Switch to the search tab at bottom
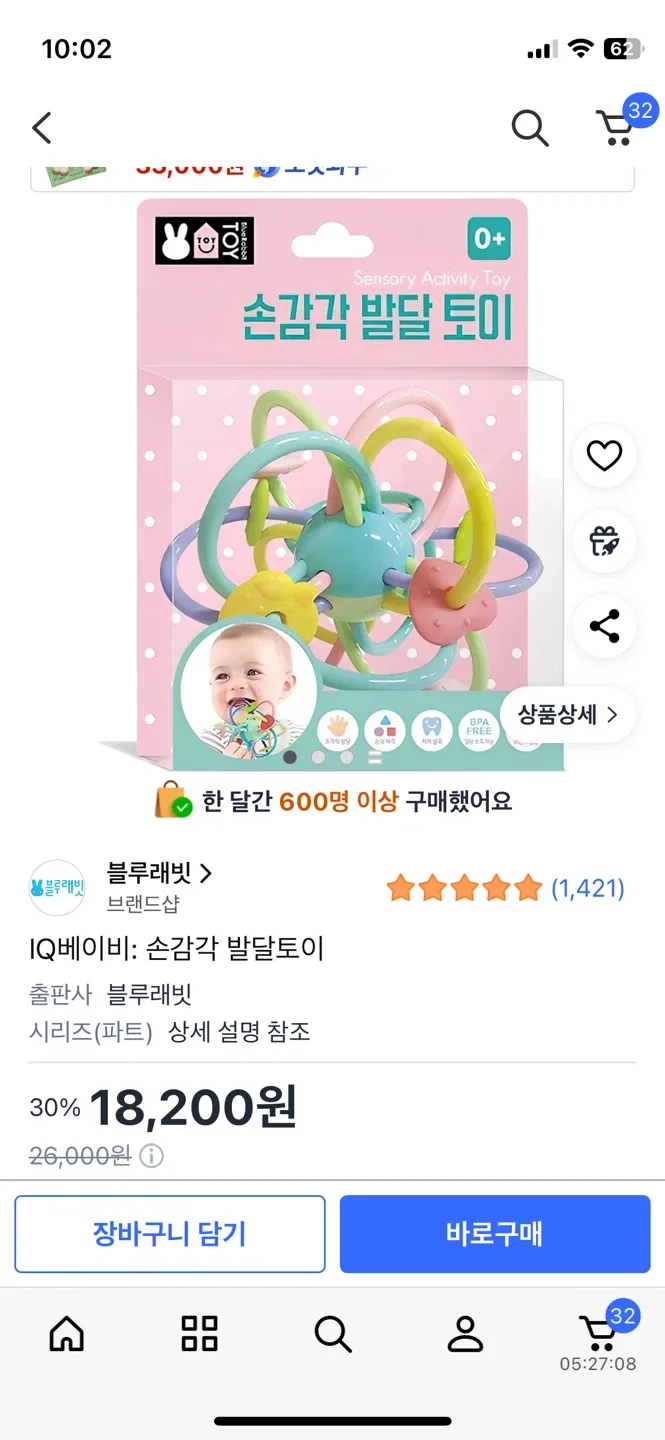This screenshot has height=1440, width=665. click(x=332, y=1333)
